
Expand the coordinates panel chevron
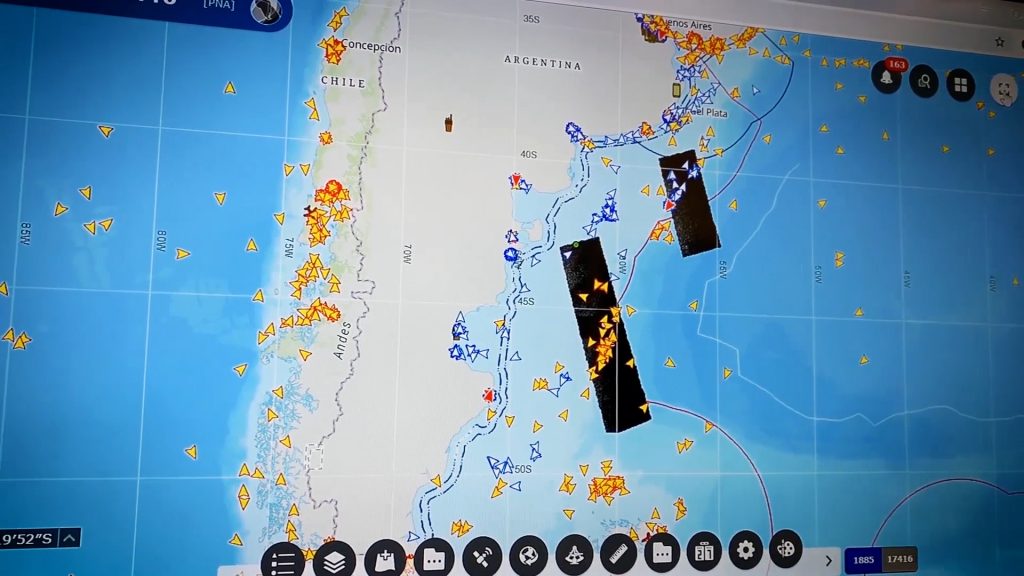click(x=69, y=538)
